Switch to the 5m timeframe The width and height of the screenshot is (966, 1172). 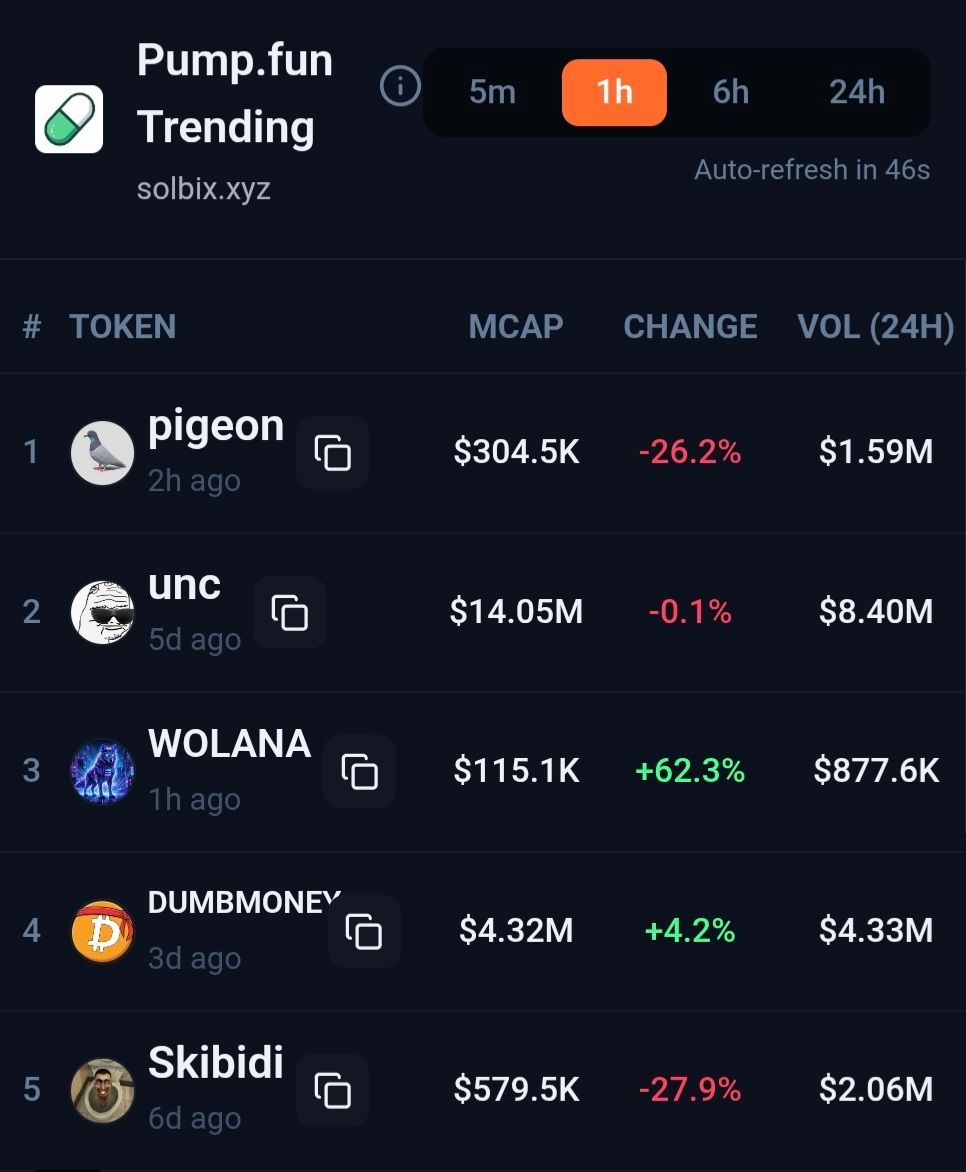pyautogui.click(x=492, y=92)
